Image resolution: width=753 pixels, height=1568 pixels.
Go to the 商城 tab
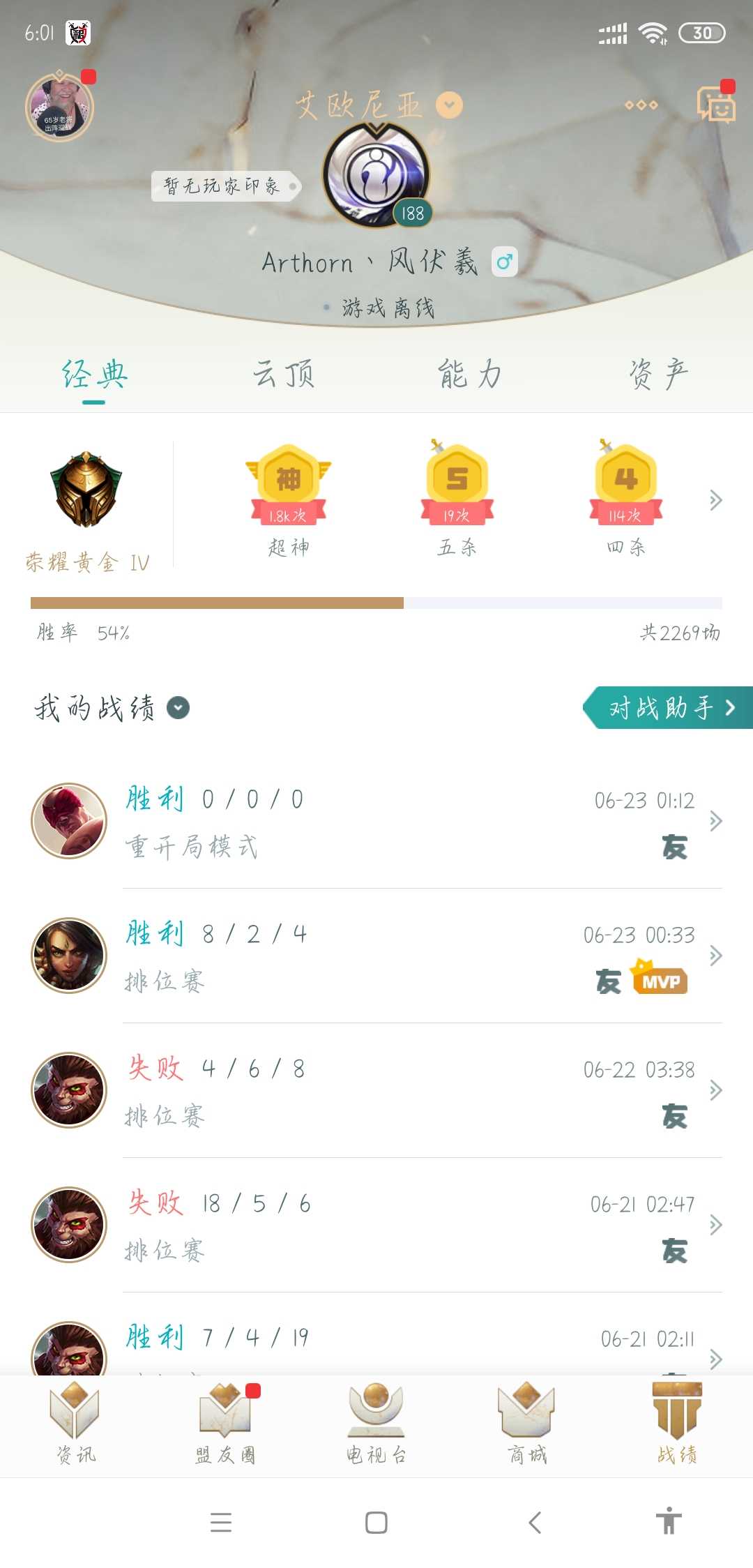point(526,1423)
